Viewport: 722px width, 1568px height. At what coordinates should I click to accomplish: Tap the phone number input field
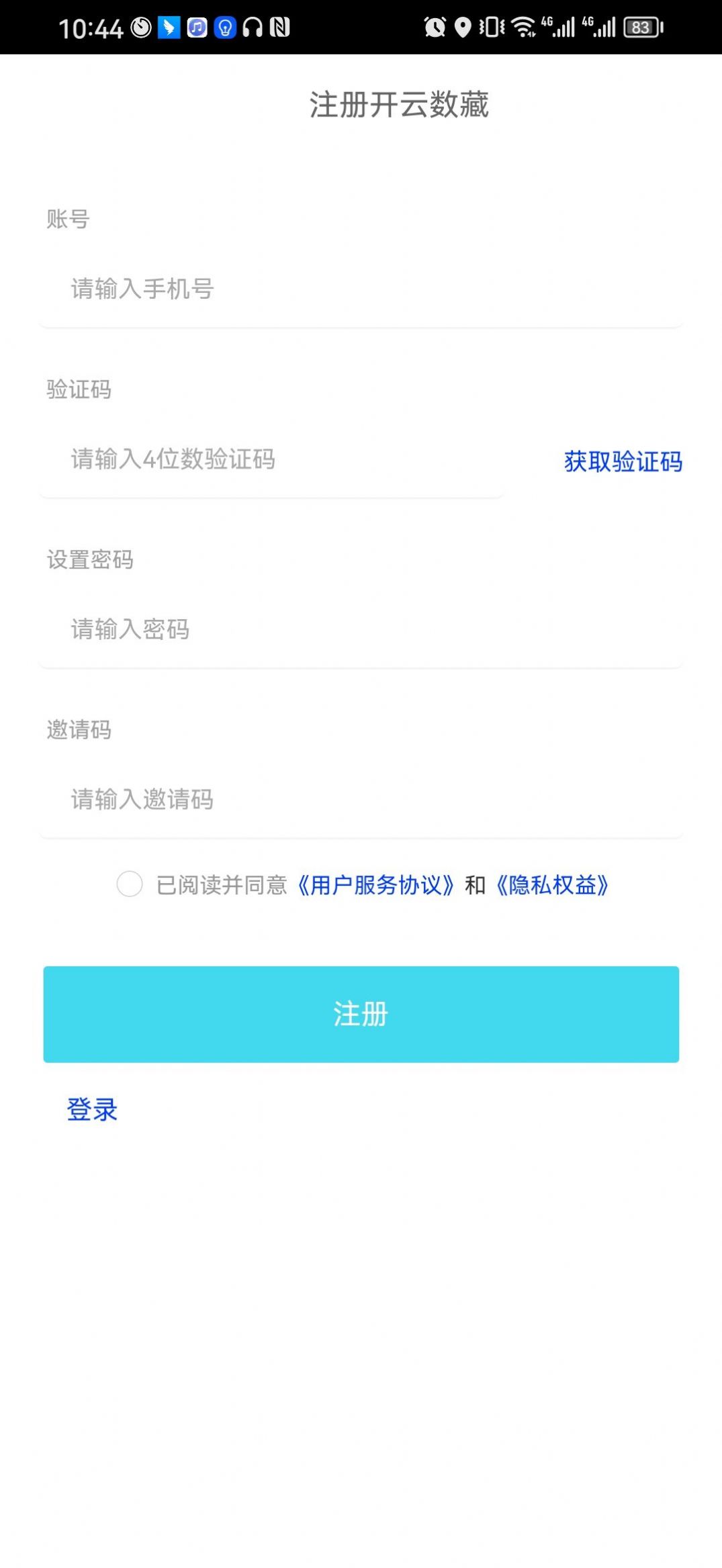click(x=360, y=289)
